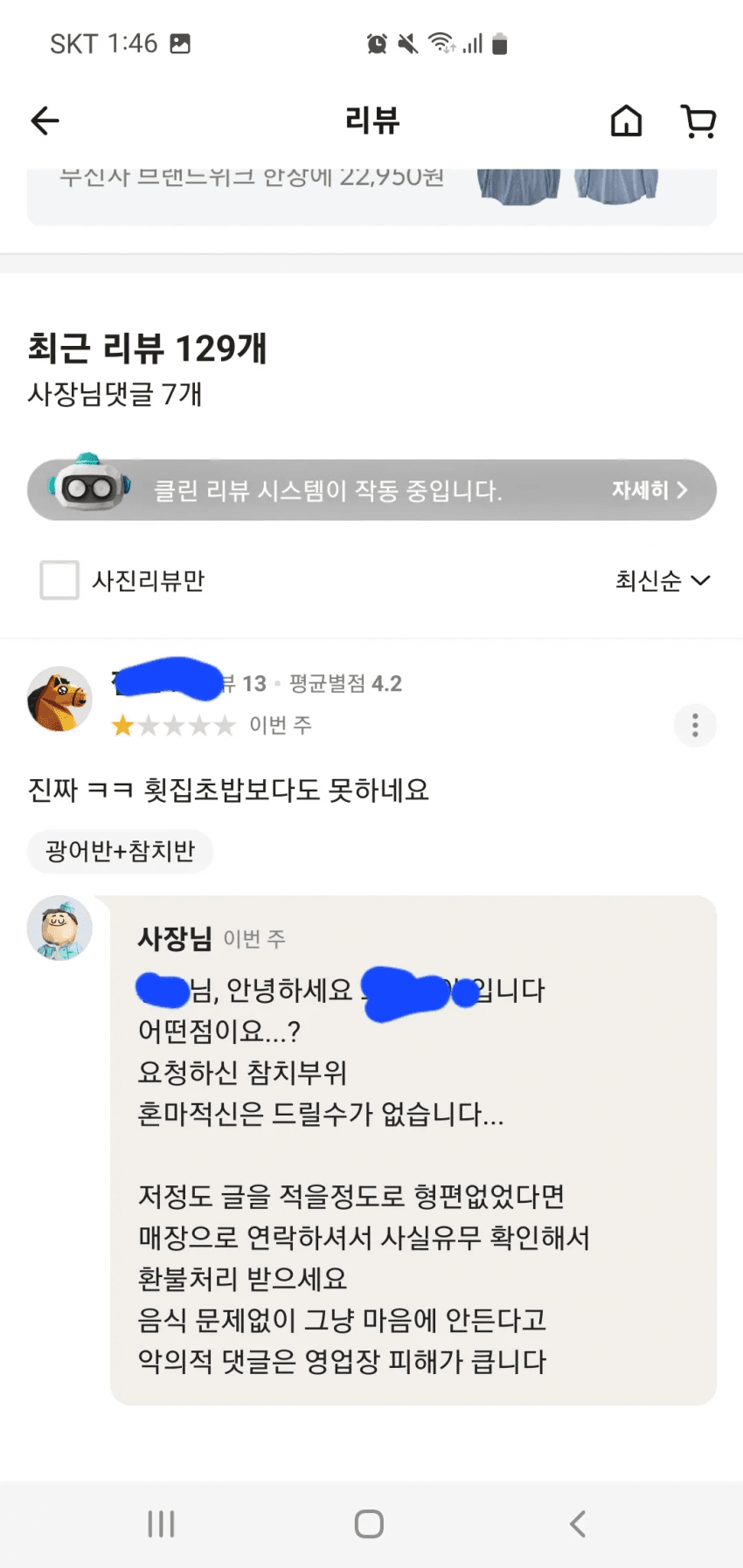
Task: Open the home icon in header
Action: (x=626, y=121)
